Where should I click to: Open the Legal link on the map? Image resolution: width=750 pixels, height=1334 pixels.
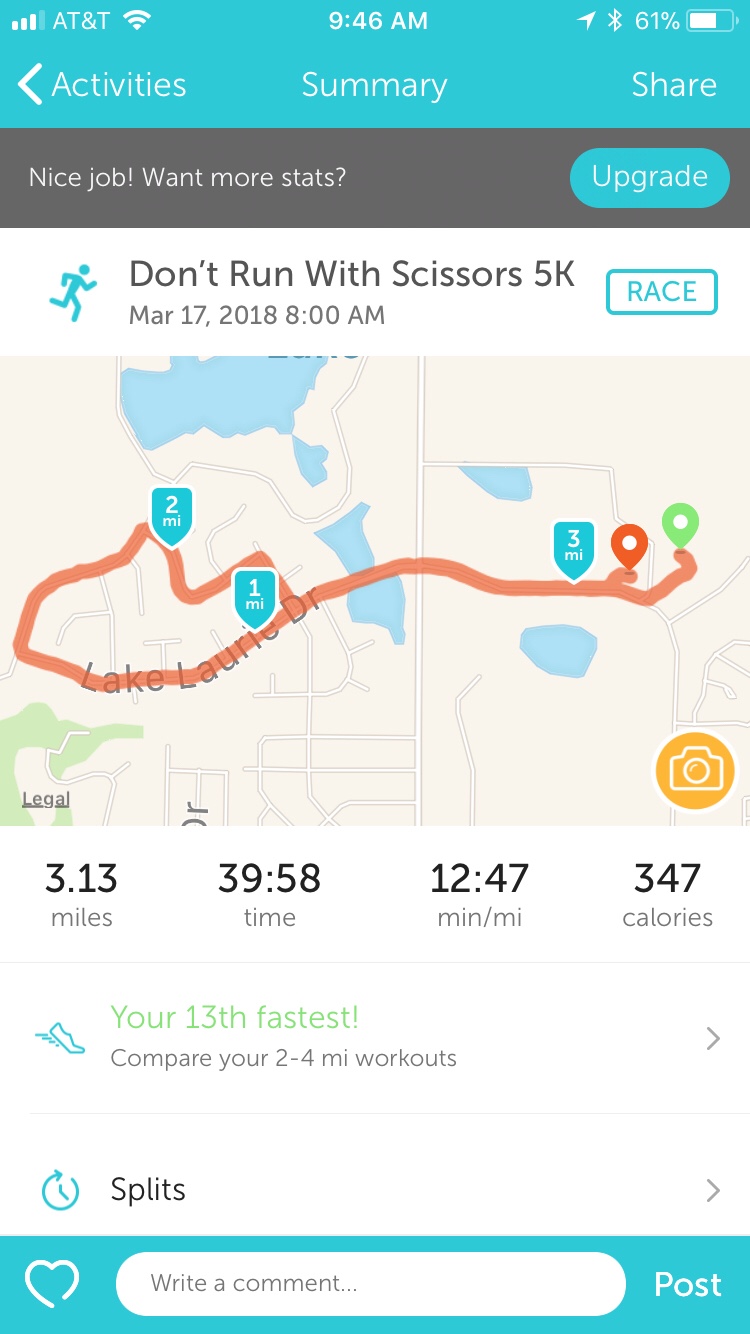(x=46, y=798)
